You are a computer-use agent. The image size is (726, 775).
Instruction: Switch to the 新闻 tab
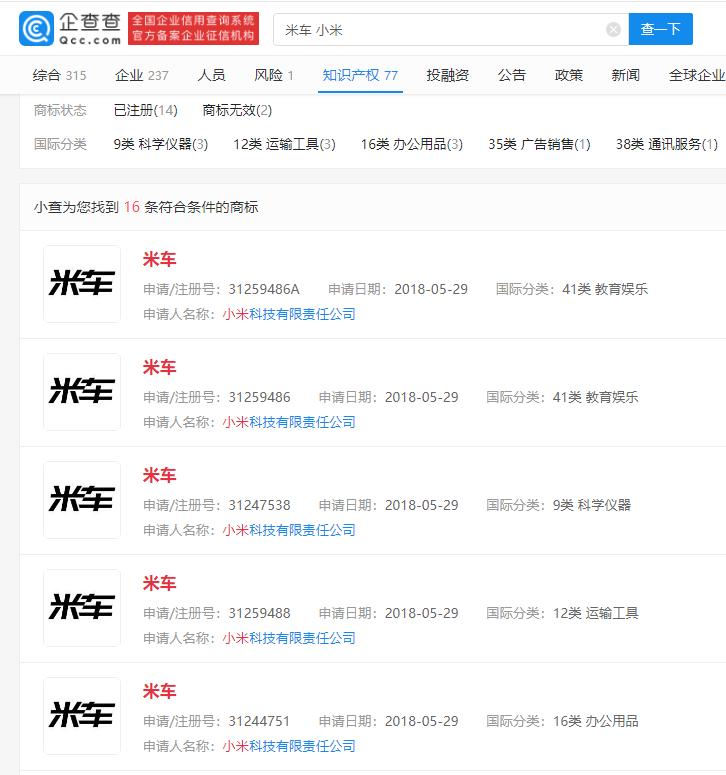coord(624,75)
